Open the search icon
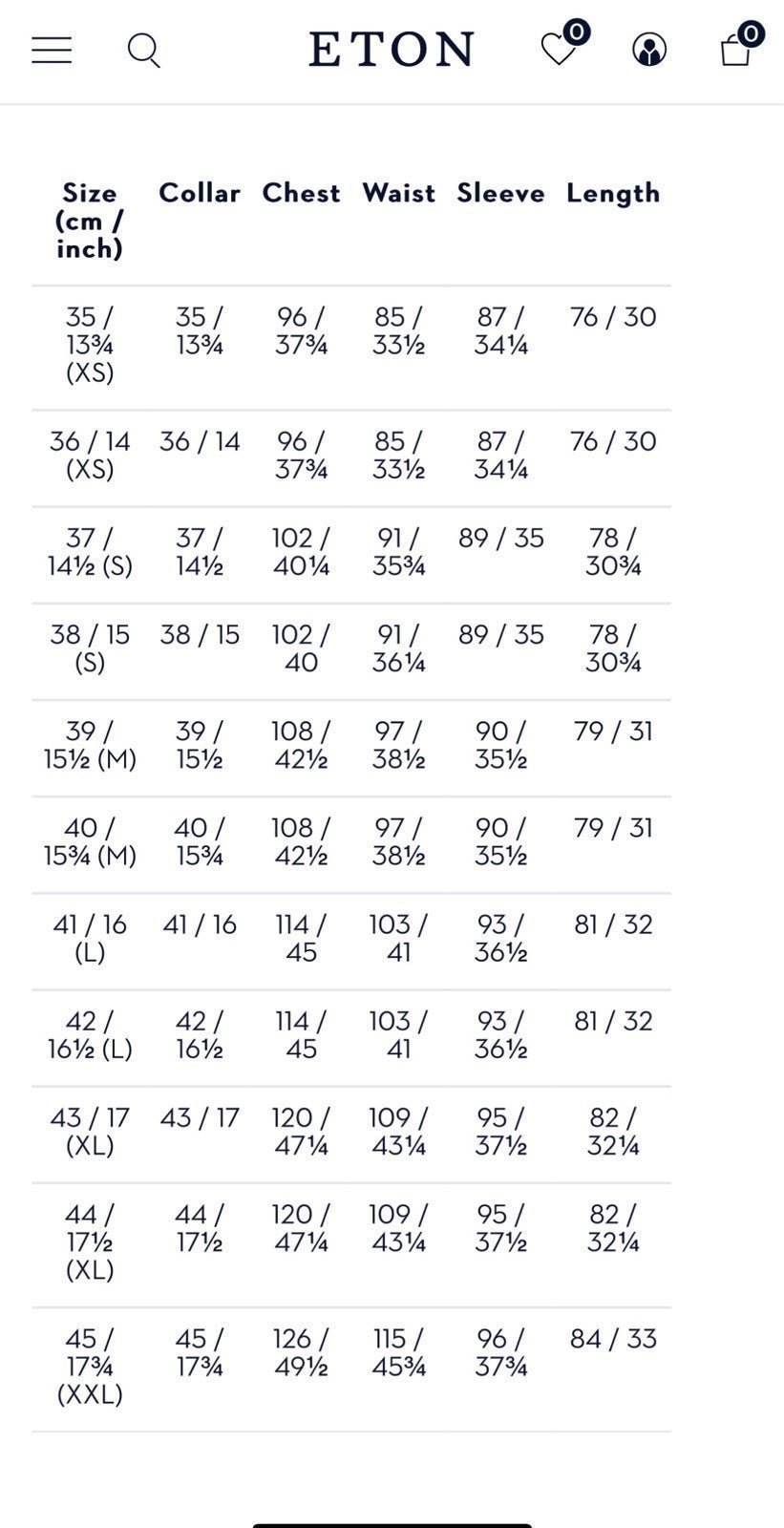784x1528 pixels. point(143,51)
